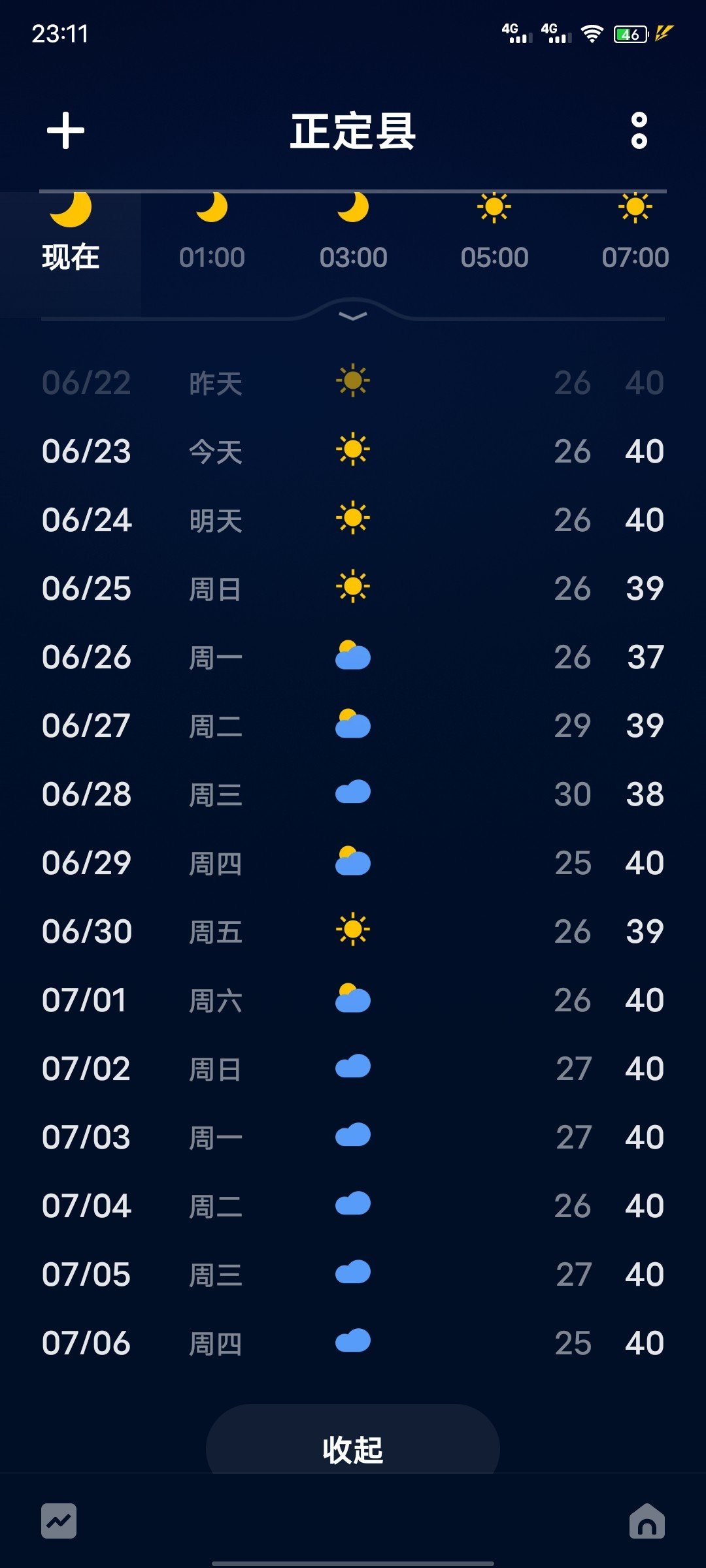Open the 06/30 周五 forecast row
The height and width of the screenshot is (1568, 706).
tap(353, 932)
